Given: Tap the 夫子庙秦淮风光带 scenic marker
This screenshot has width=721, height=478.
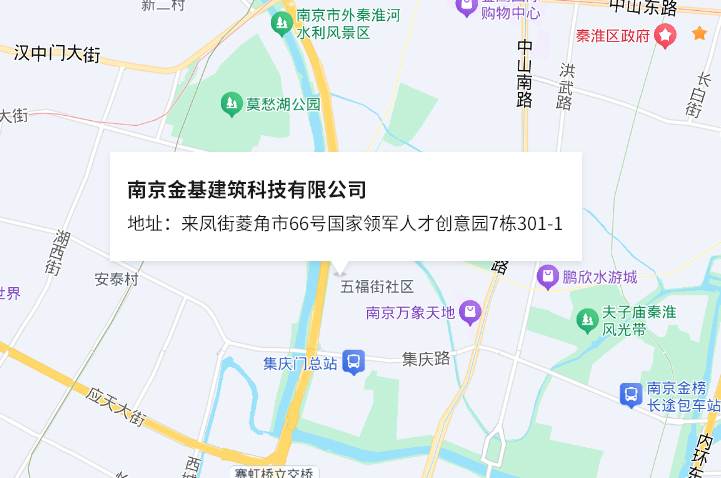Looking at the screenshot, I should point(587,321).
